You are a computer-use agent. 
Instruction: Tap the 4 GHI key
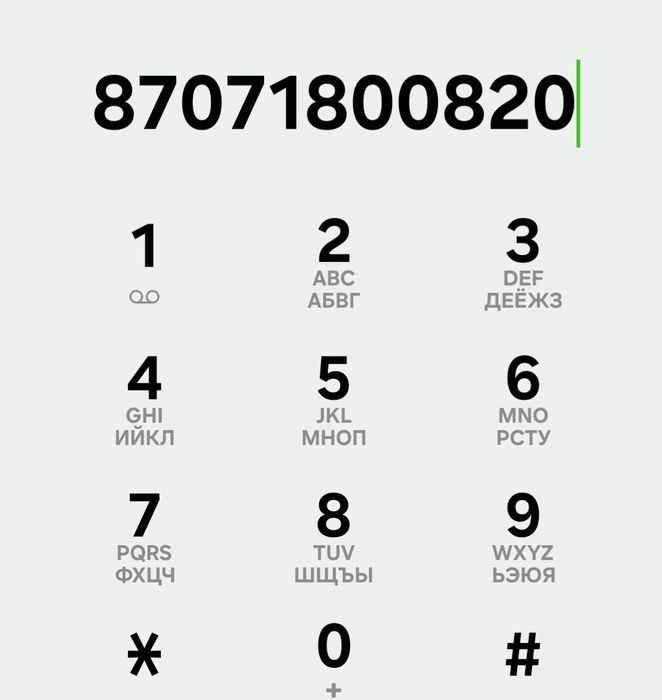[145, 398]
